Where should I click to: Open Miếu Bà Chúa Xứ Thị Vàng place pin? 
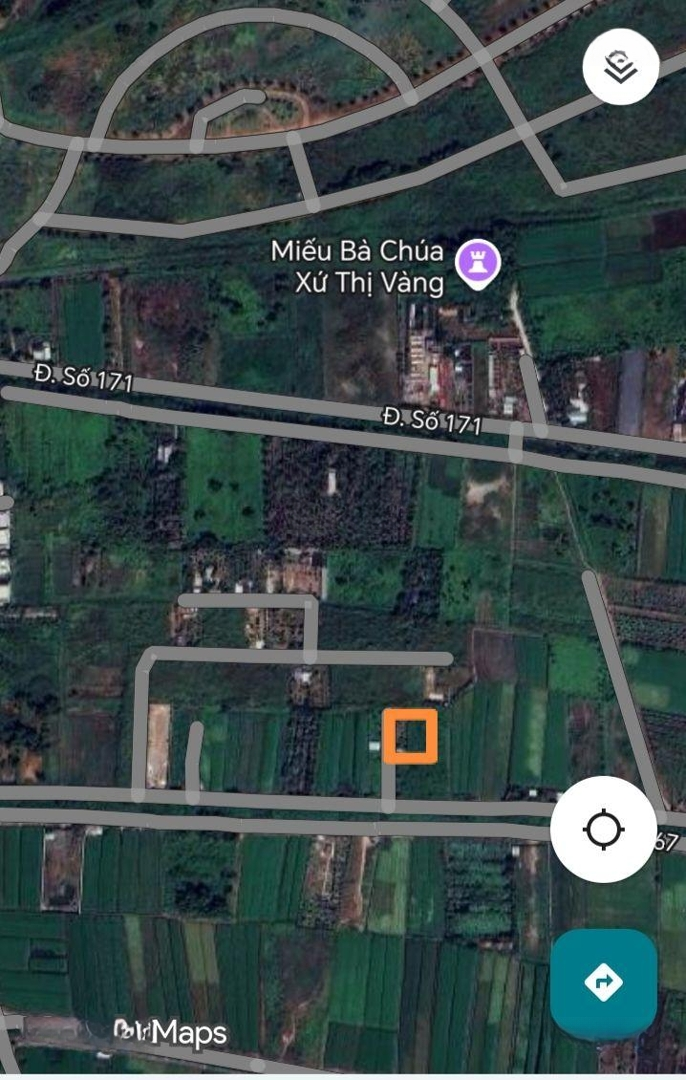coord(478,264)
